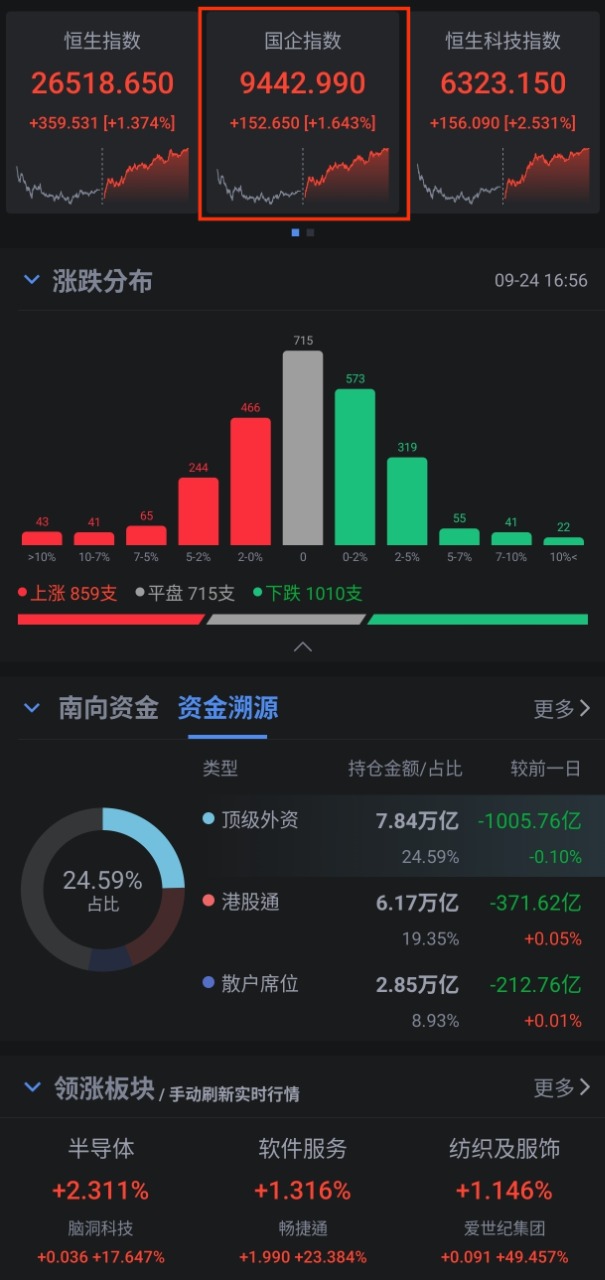
Task: Tap the up chevron below the distribution bar
Action: (x=303, y=647)
